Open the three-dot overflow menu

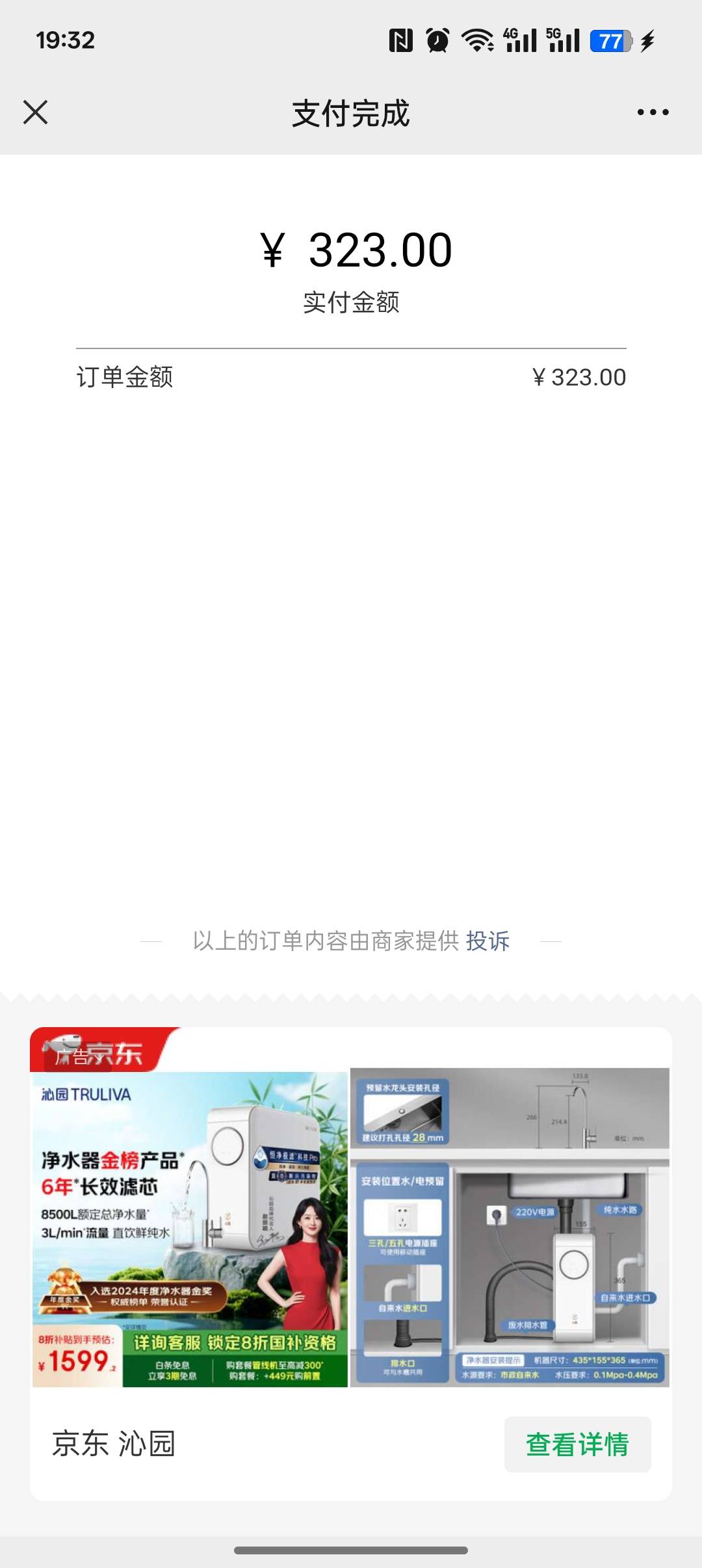pos(653,112)
